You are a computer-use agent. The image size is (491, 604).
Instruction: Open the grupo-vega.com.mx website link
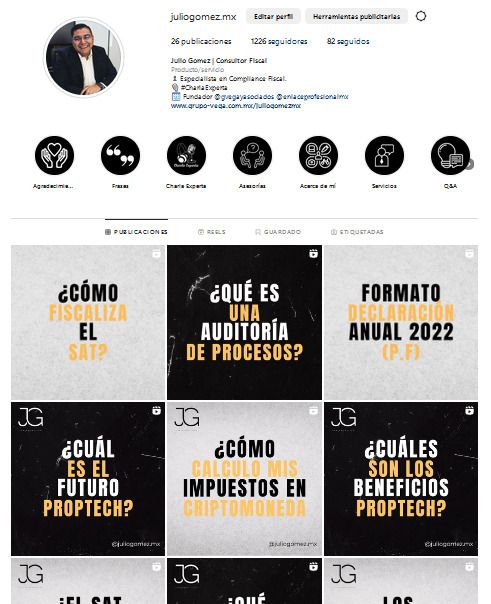pos(236,106)
